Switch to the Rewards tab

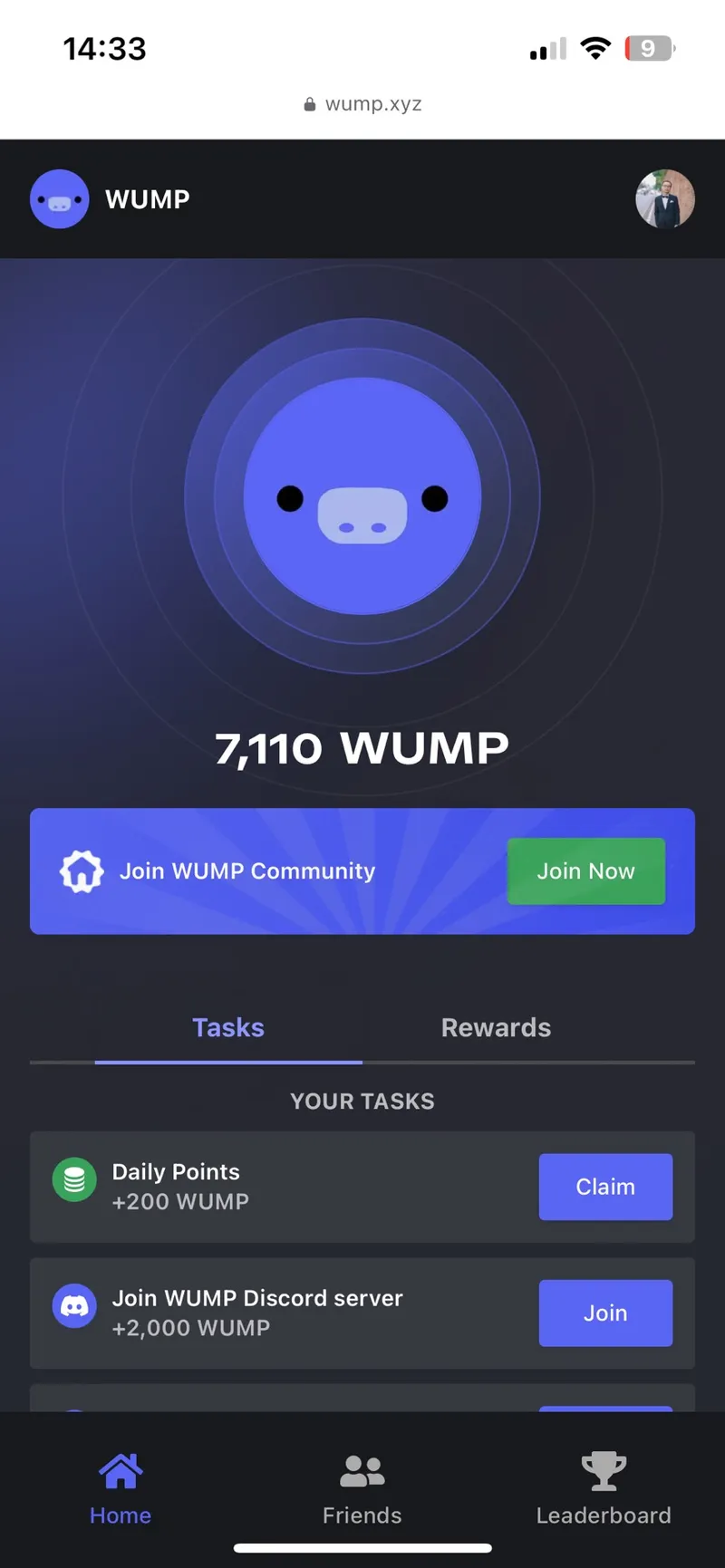click(x=496, y=1028)
